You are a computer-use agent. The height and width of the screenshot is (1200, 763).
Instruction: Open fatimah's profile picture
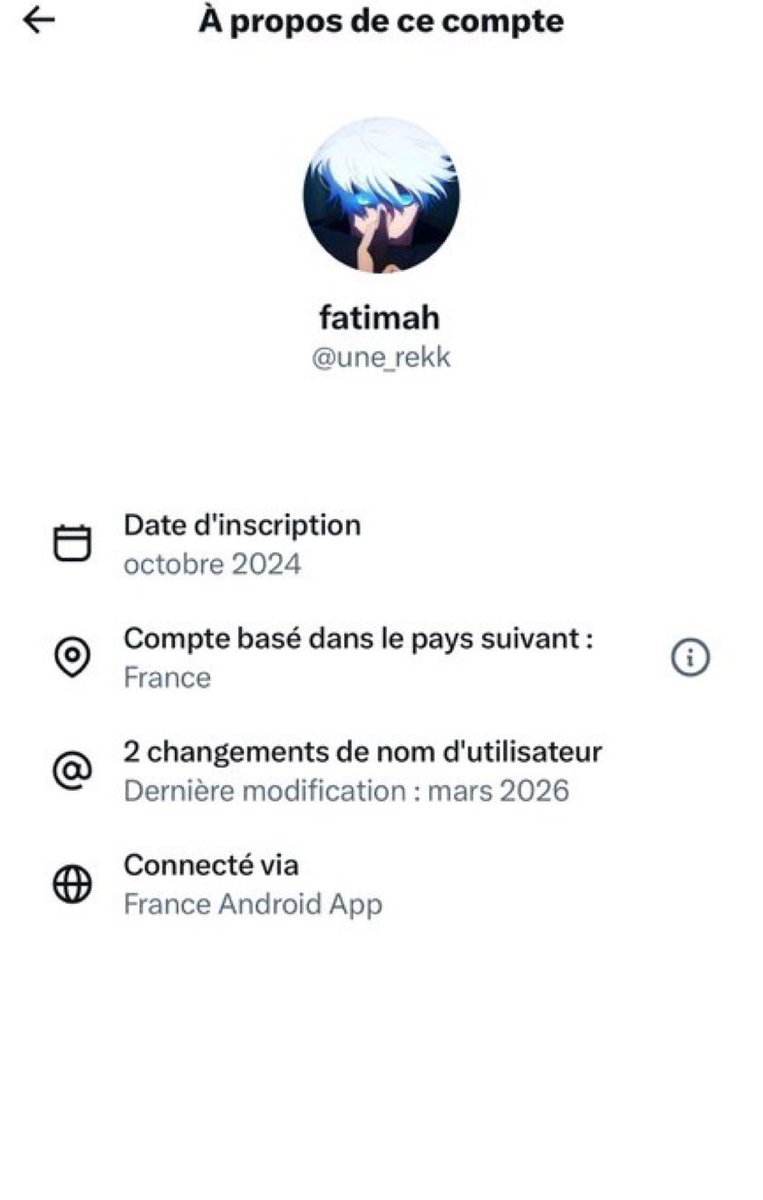click(381, 194)
